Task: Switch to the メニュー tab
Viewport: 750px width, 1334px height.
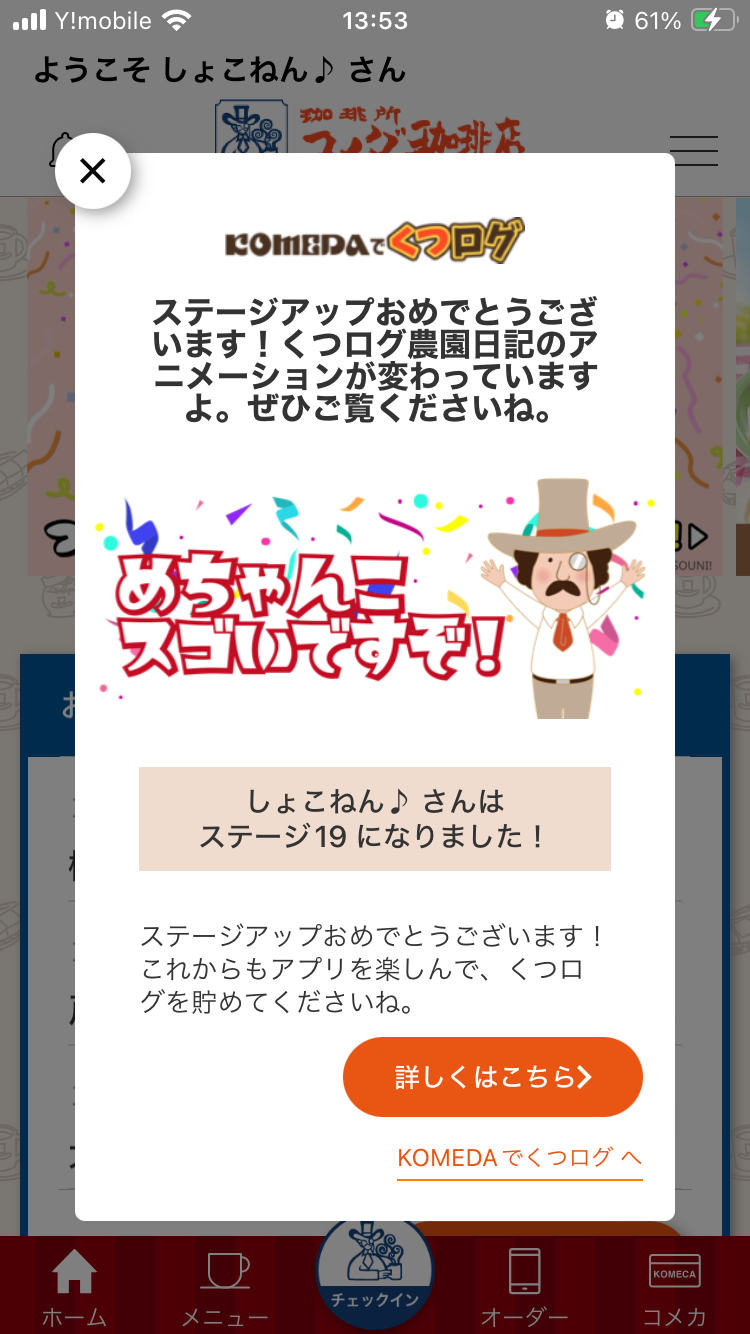Action: (225, 1287)
